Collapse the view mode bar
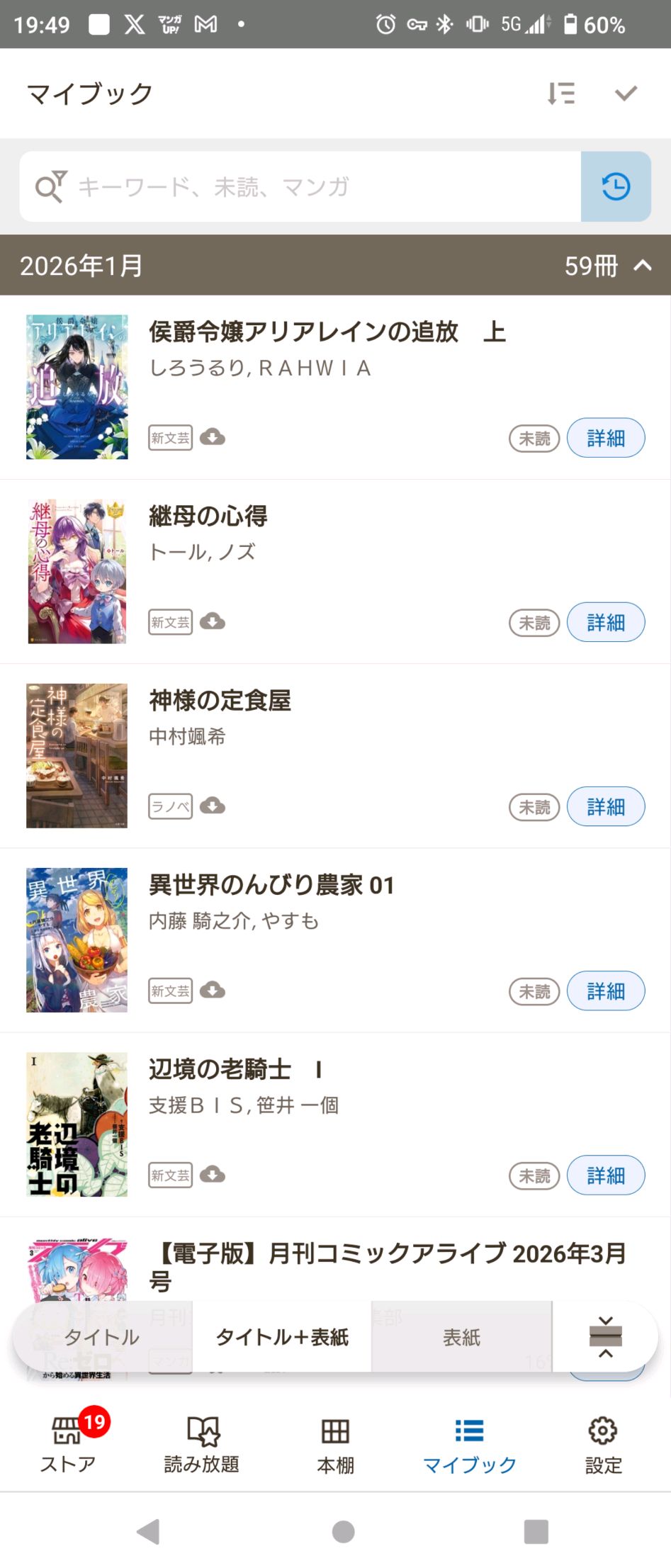The width and height of the screenshot is (671, 1568). tap(605, 1336)
